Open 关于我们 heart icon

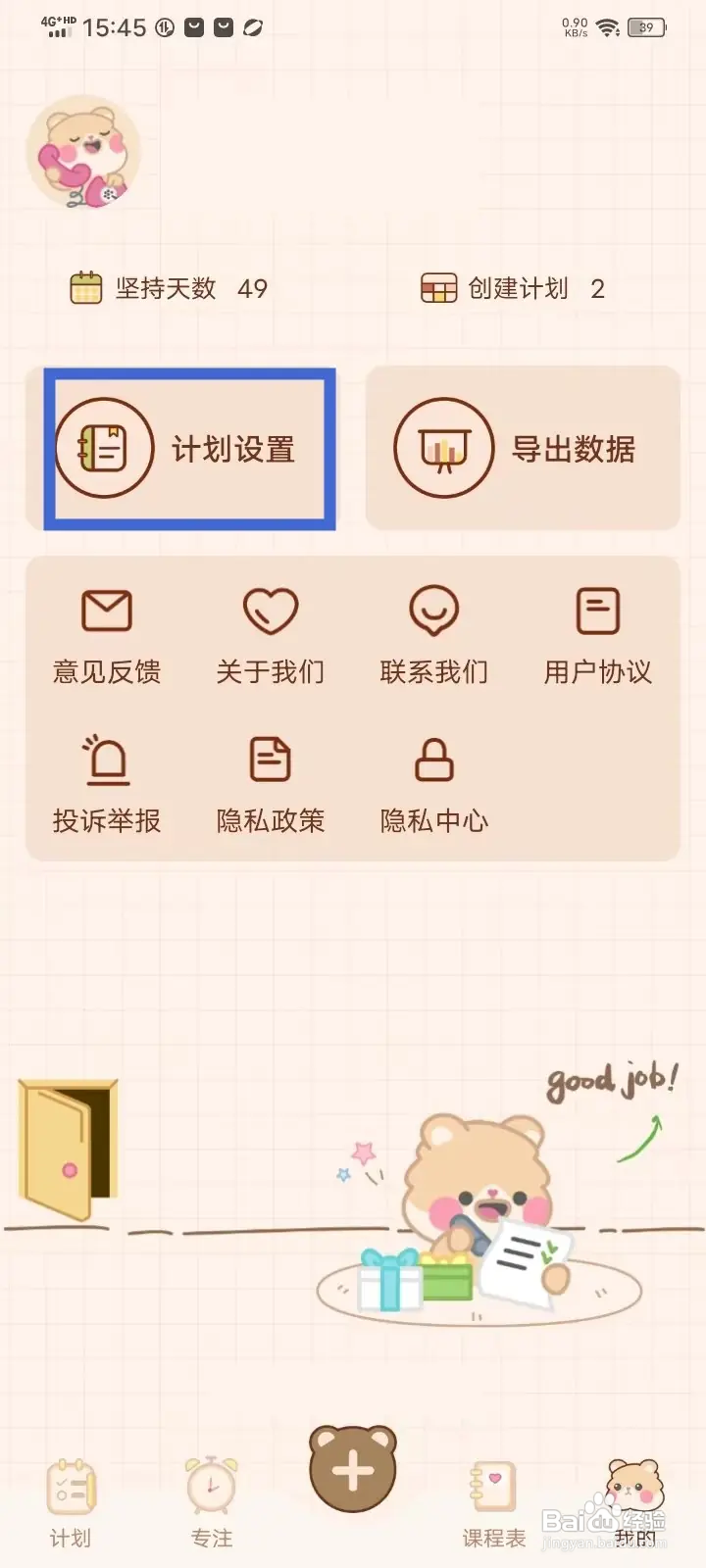[271, 610]
